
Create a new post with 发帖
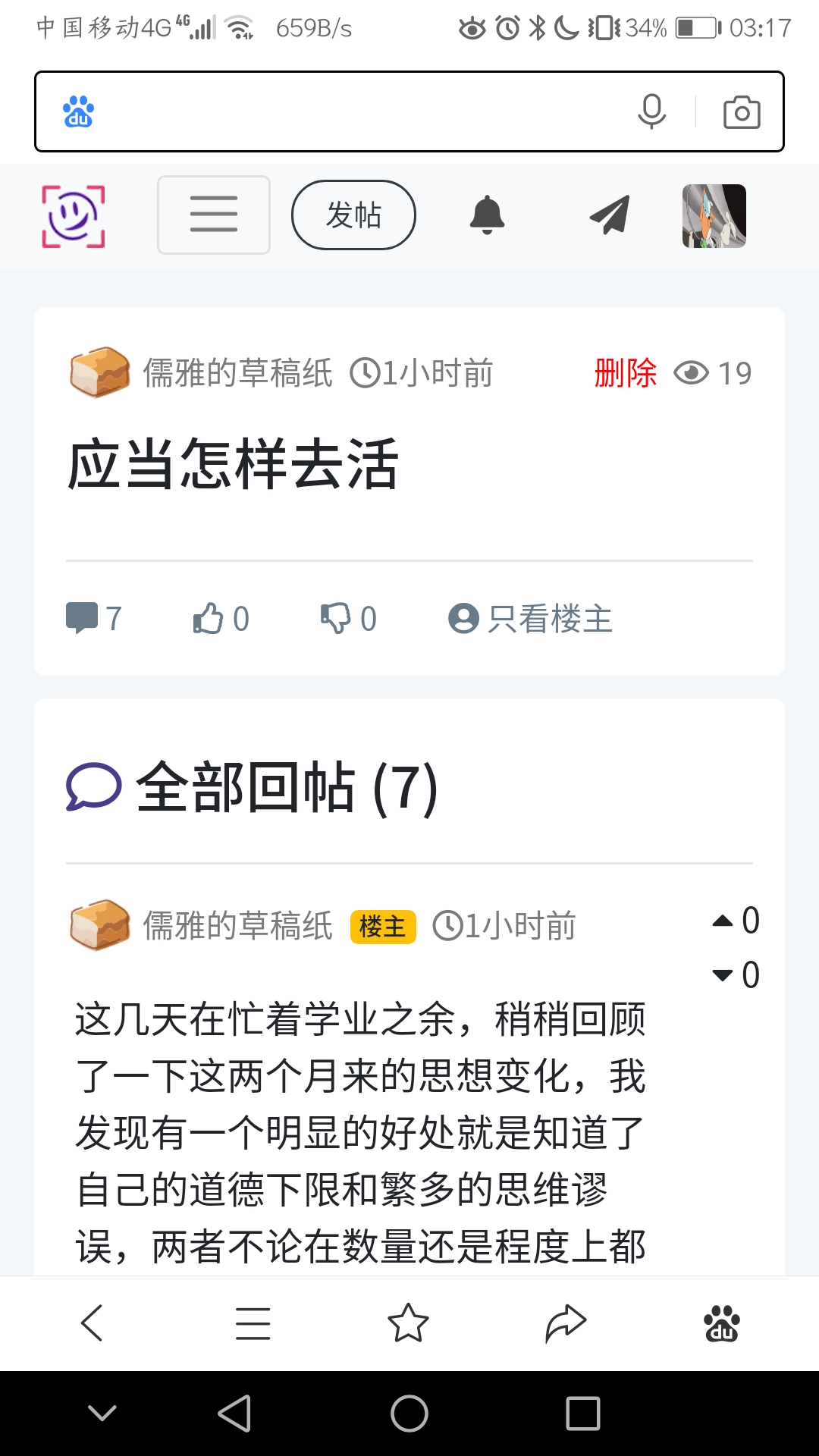point(353,215)
